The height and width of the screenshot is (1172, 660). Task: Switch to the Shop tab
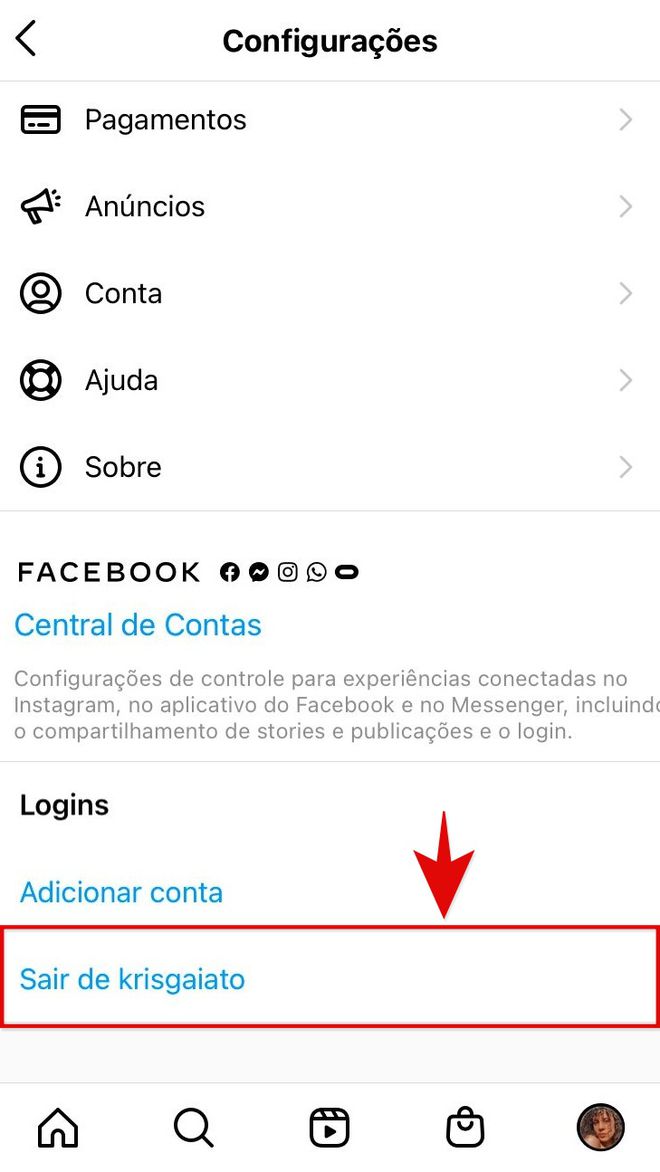(x=465, y=1128)
